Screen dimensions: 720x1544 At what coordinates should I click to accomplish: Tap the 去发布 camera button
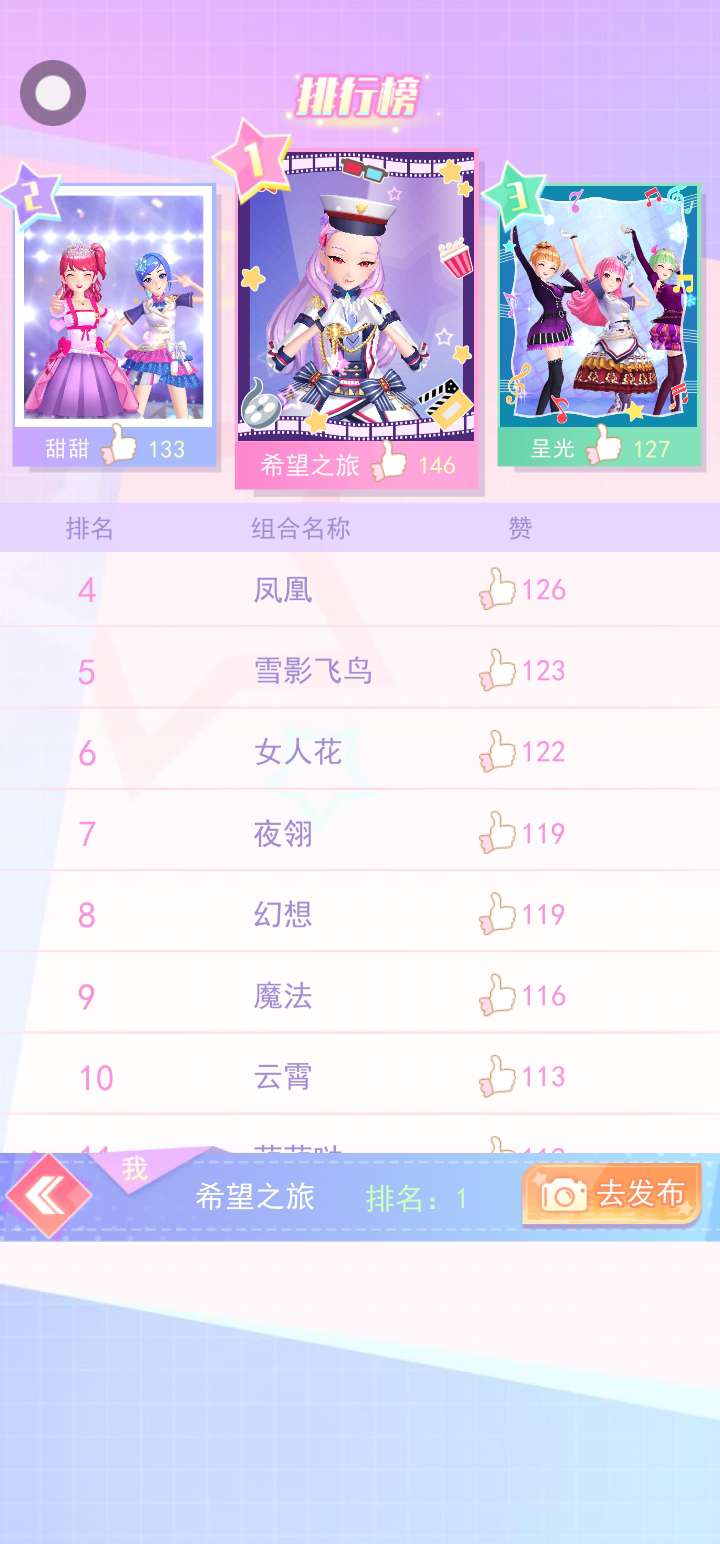tap(612, 1194)
